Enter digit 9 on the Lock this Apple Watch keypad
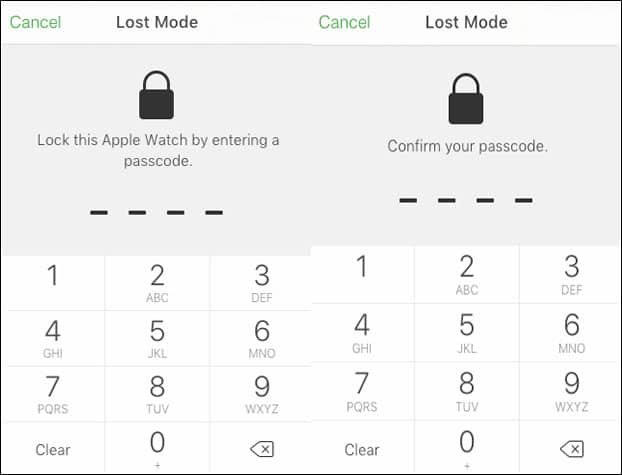 click(261, 393)
